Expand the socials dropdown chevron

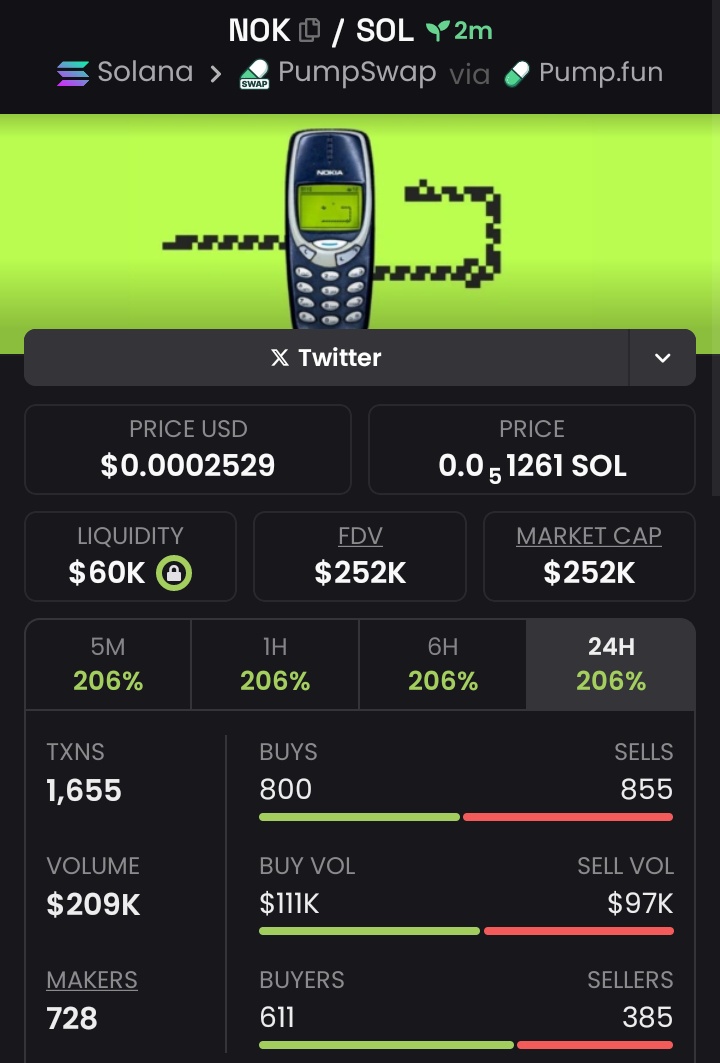pyautogui.click(x=662, y=358)
